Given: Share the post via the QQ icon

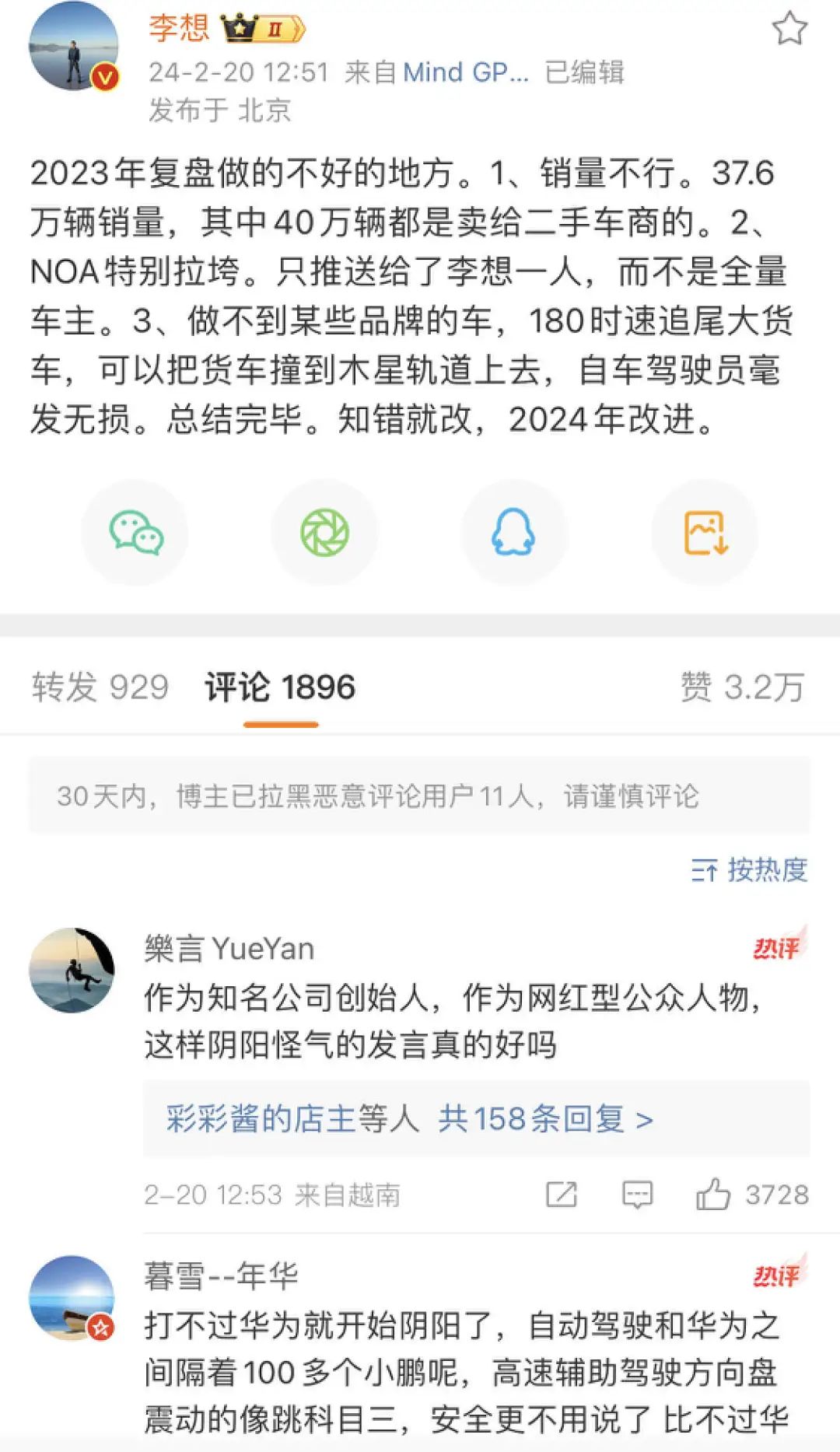Looking at the screenshot, I should click(514, 533).
